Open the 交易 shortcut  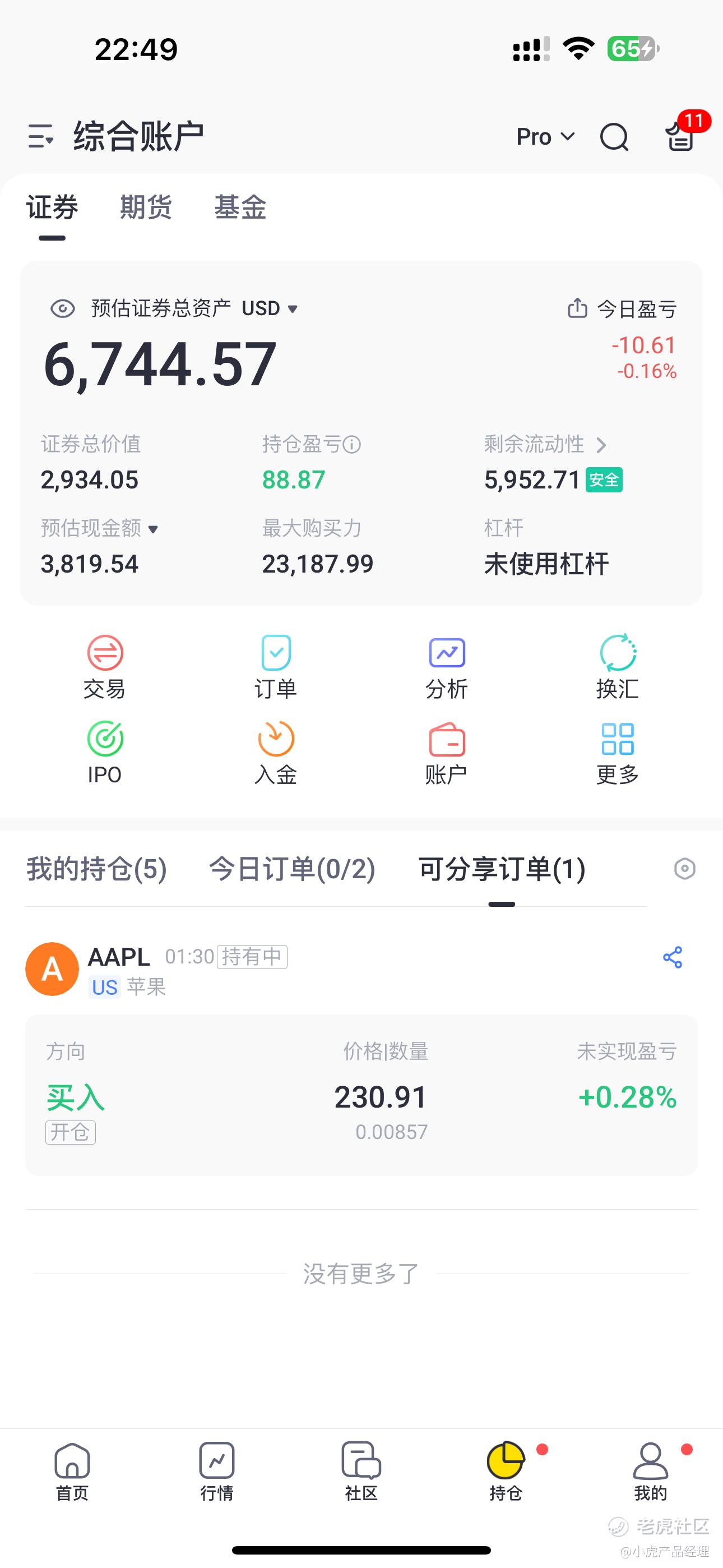(x=105, y=668)
